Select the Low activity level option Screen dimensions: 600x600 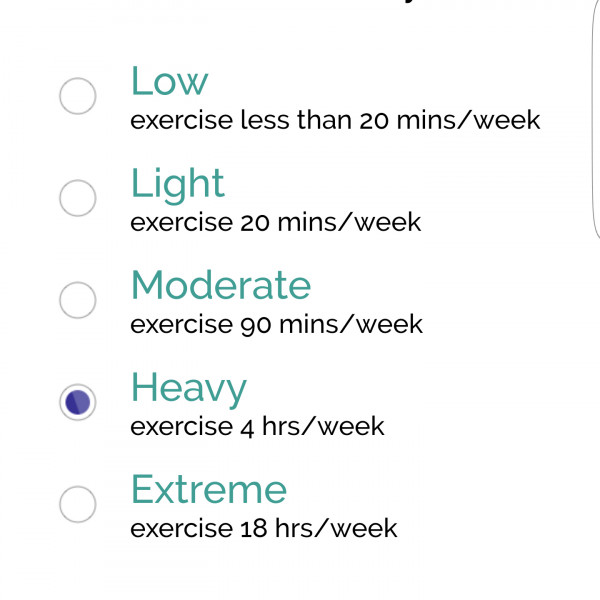[x=78, y=97]
